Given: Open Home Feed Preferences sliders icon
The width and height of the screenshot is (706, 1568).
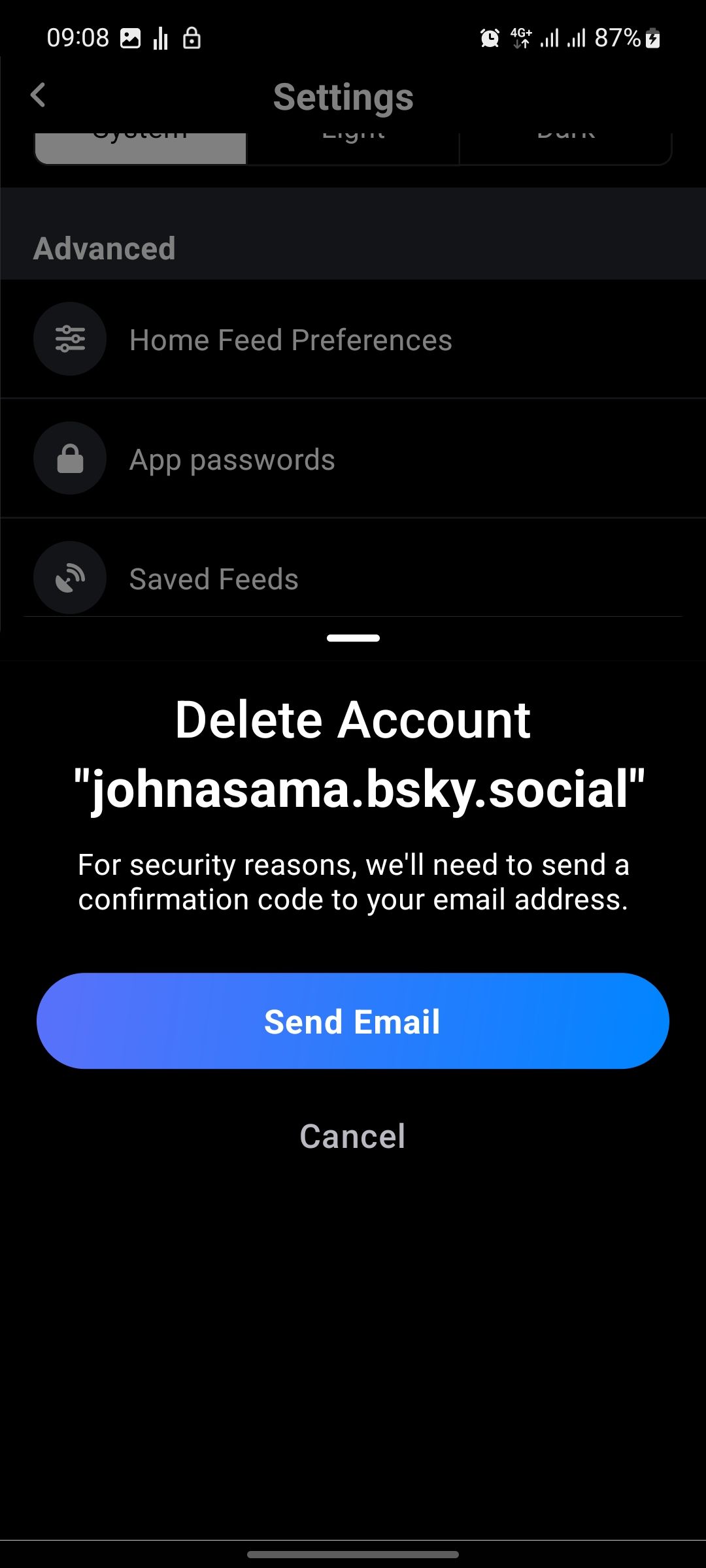Looking at the screenshot, I should (70, 339).
